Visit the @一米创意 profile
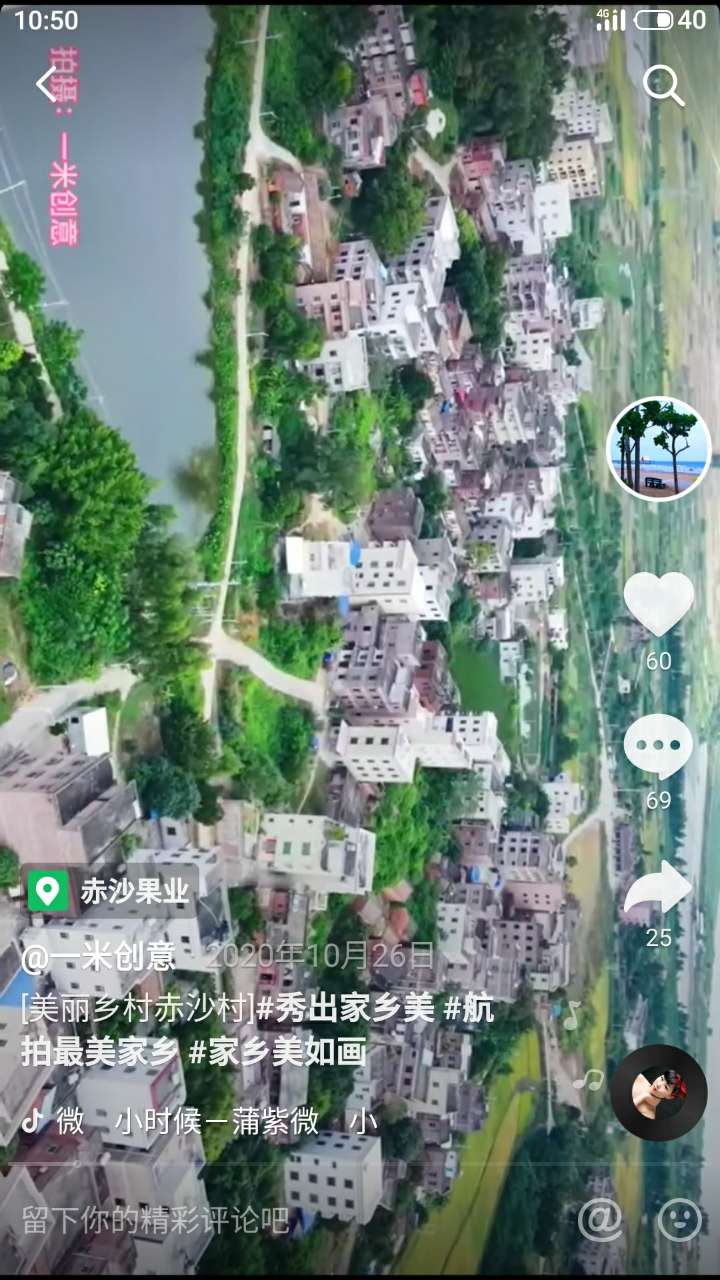This screenshot has width=720, height=1280. tap(98, 957)
